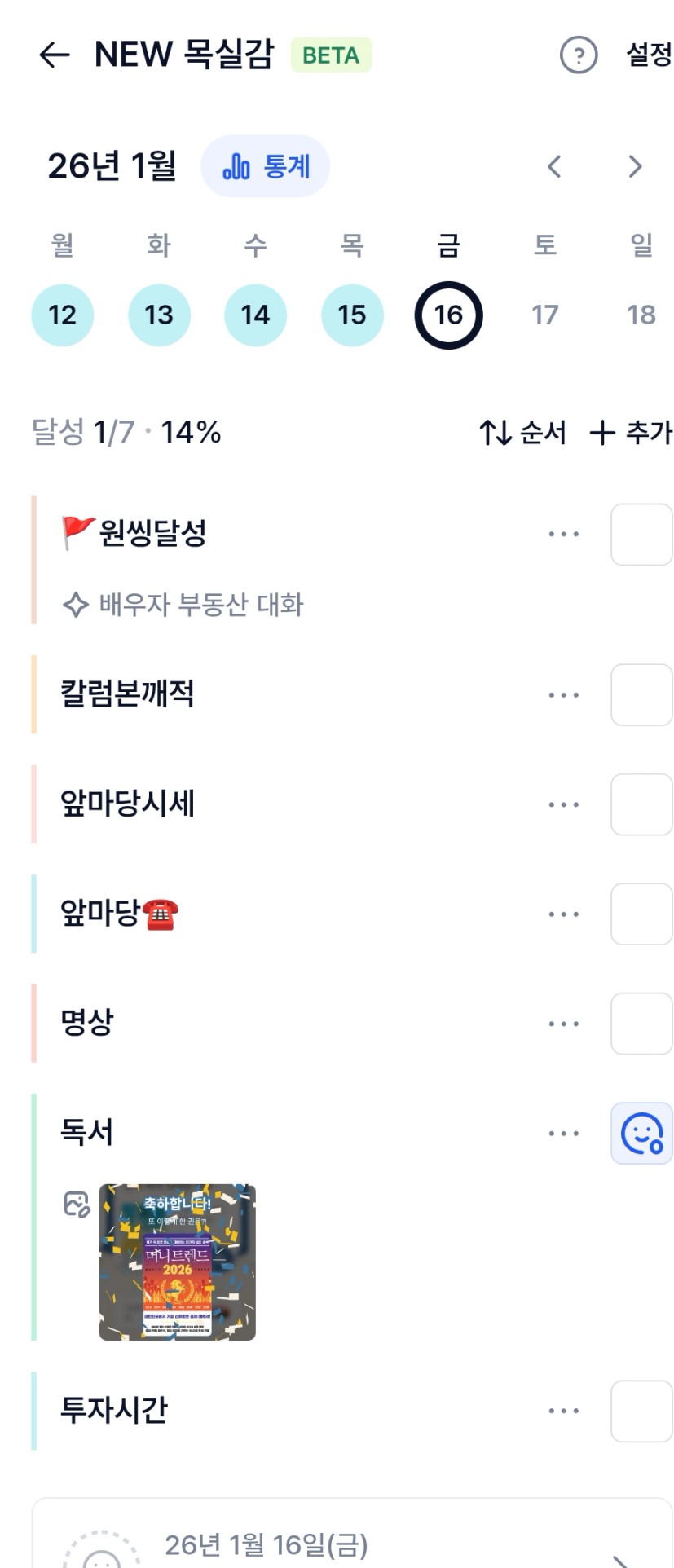Open the help question mark icon
The image size is (674, 1568).
tap(578, 55)
